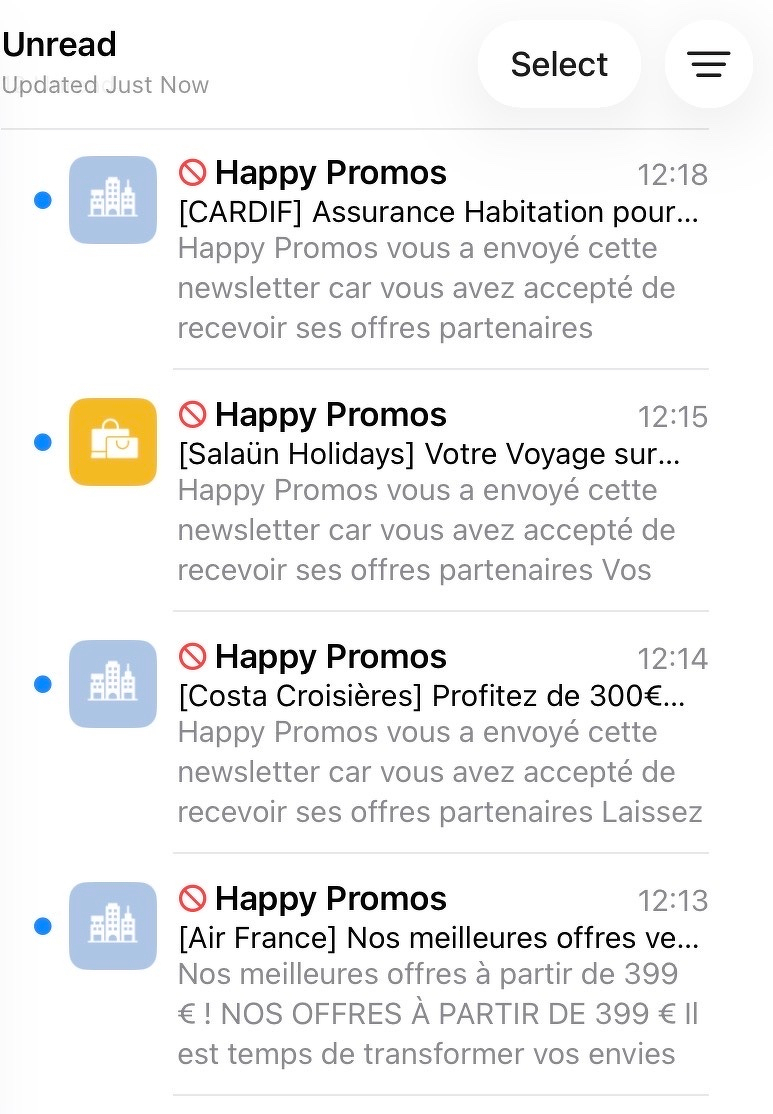Click the building avatar beside the Air France email
This screenshot has height=1114, width=773.
point(112,926)
